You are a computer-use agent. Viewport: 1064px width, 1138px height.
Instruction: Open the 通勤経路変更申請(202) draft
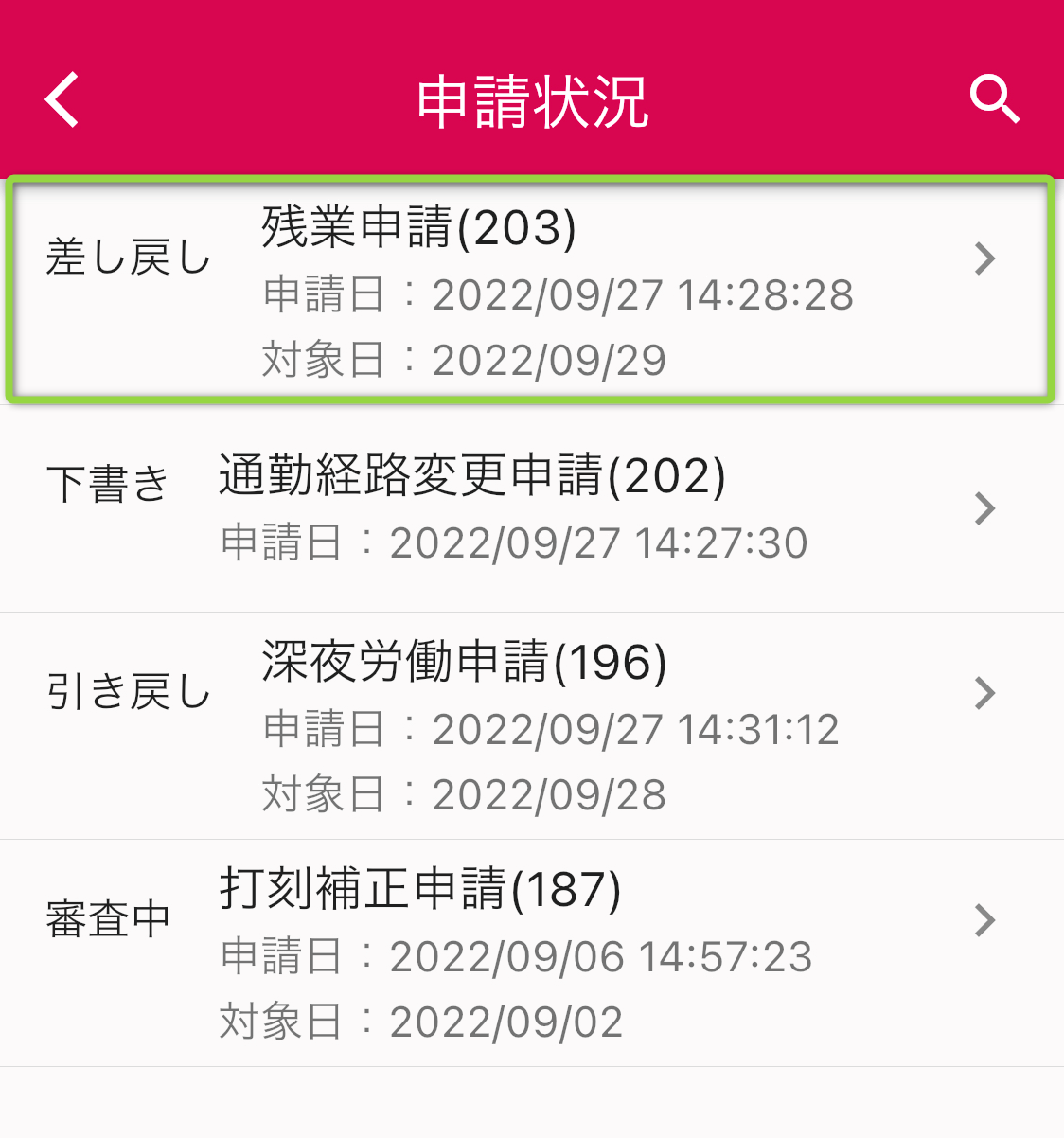[x=530, y=508]
